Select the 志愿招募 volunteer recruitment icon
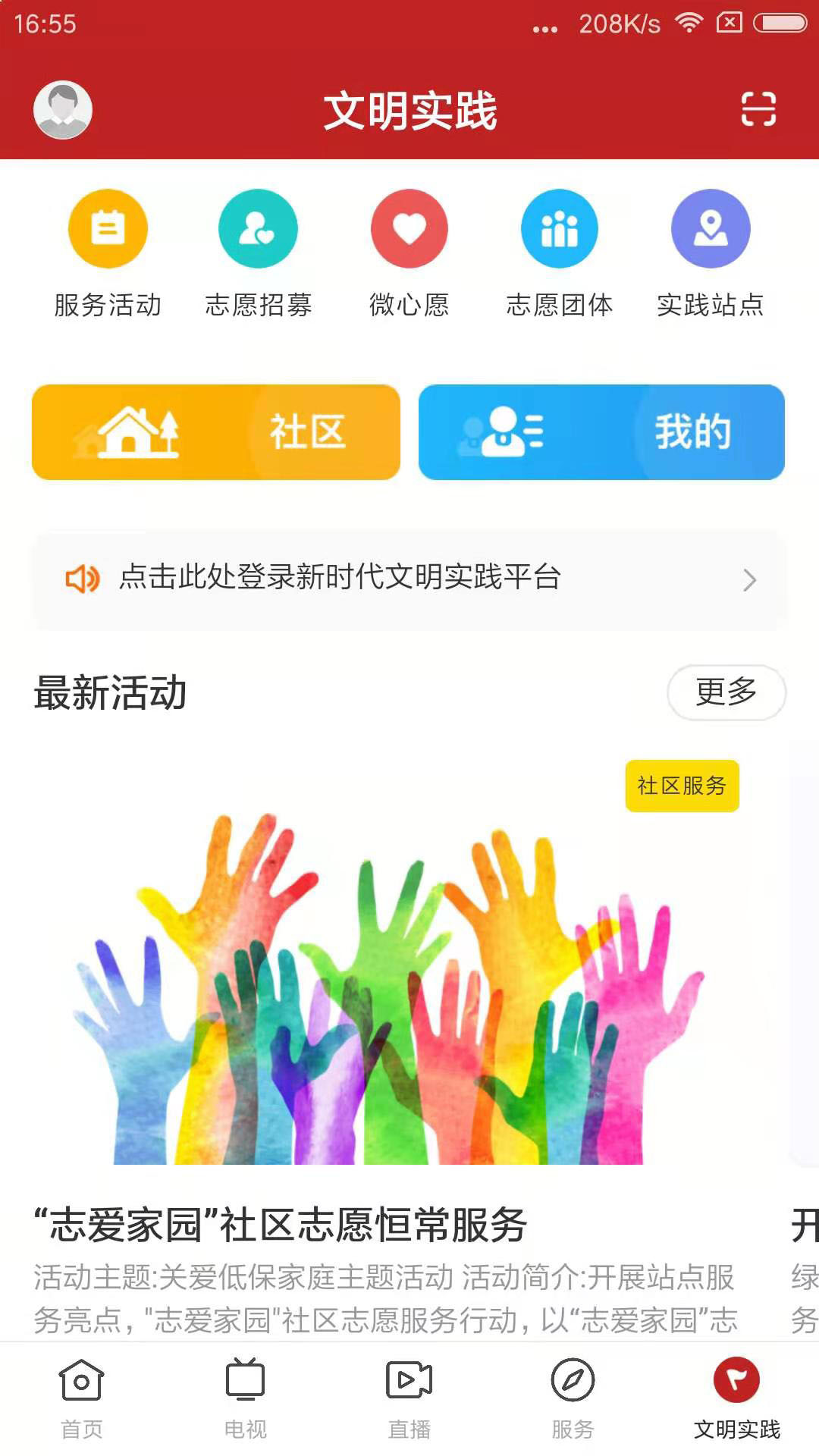This screenshot has width=819, height=1456. tap(258, 228)
